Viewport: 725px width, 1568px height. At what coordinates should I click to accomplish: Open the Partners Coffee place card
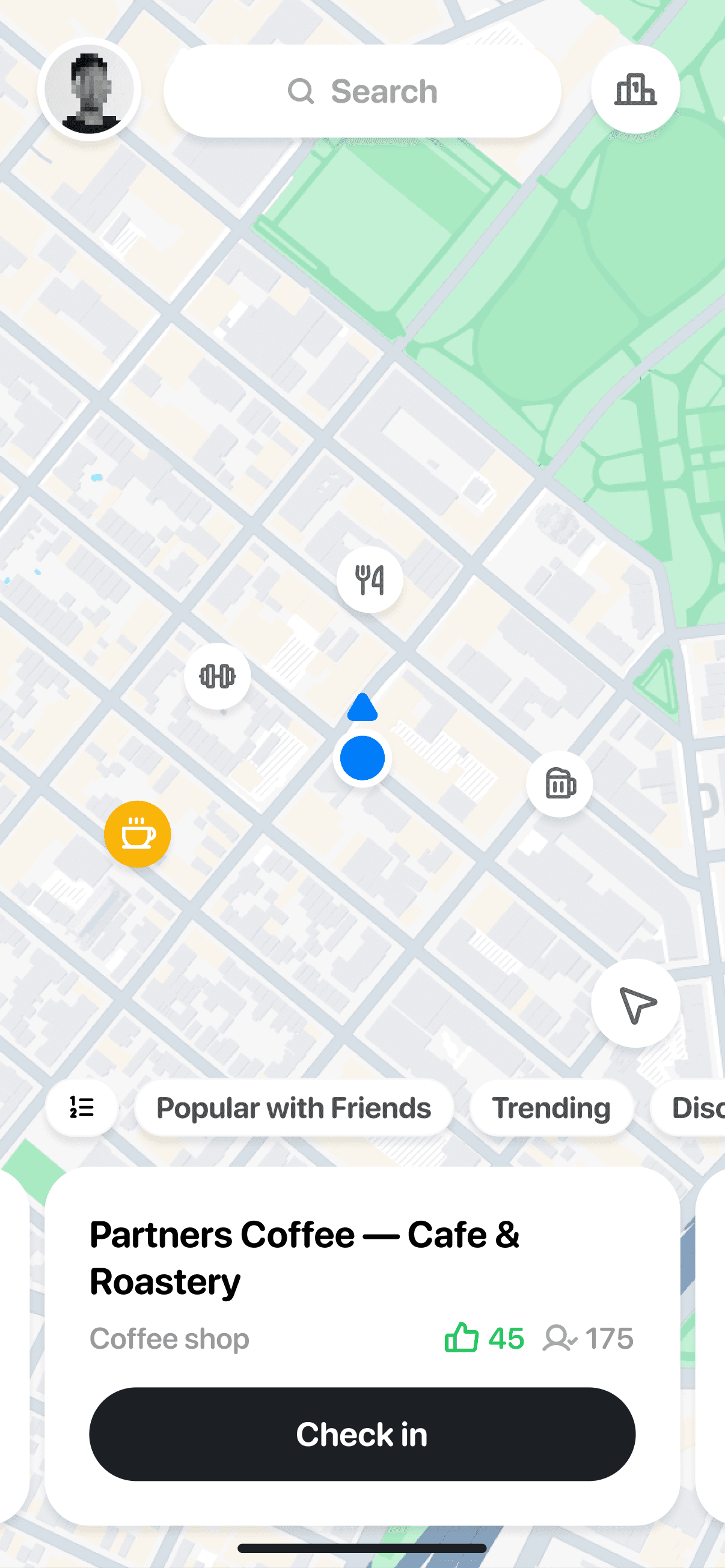(305, 1257)
